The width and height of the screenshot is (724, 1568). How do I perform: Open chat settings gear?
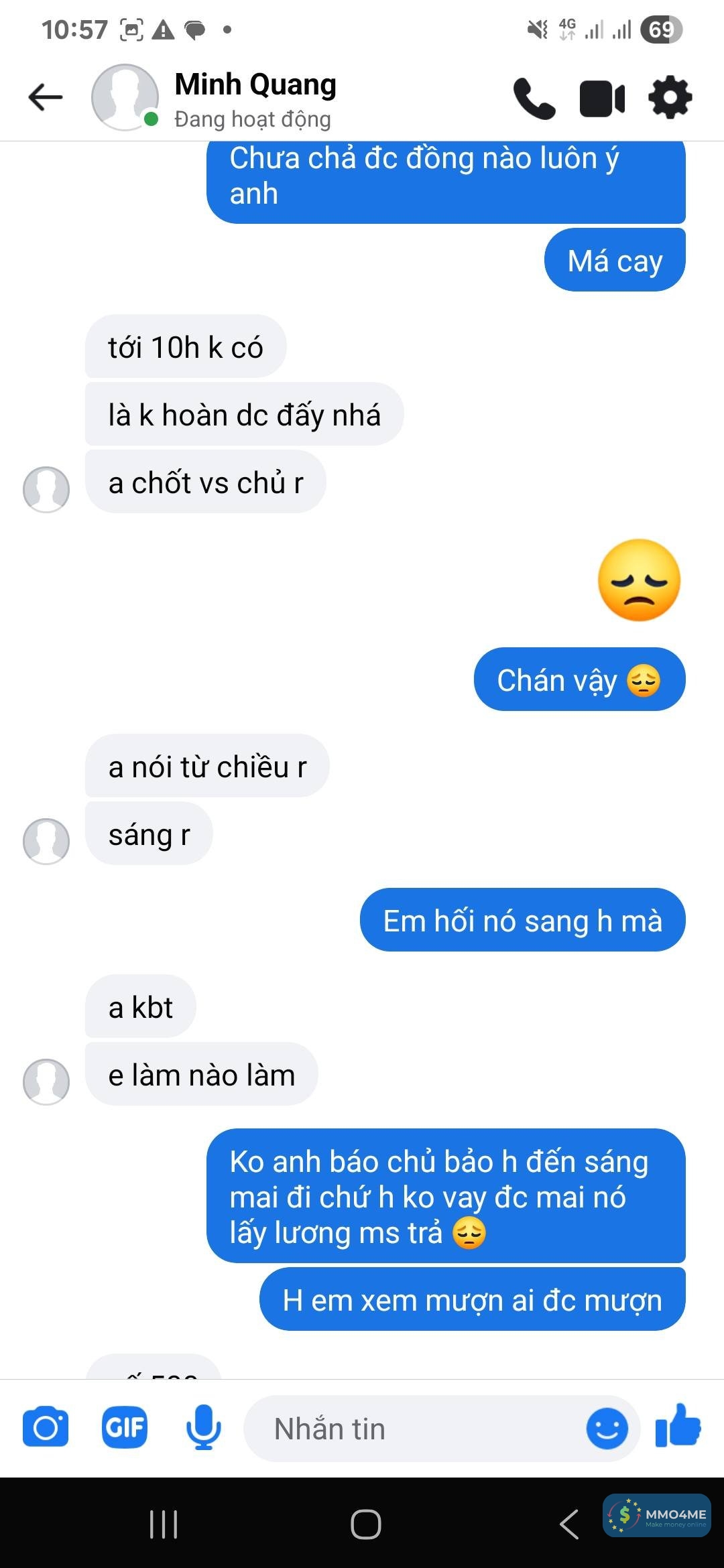pyautogui.click(x=670, y=99)
